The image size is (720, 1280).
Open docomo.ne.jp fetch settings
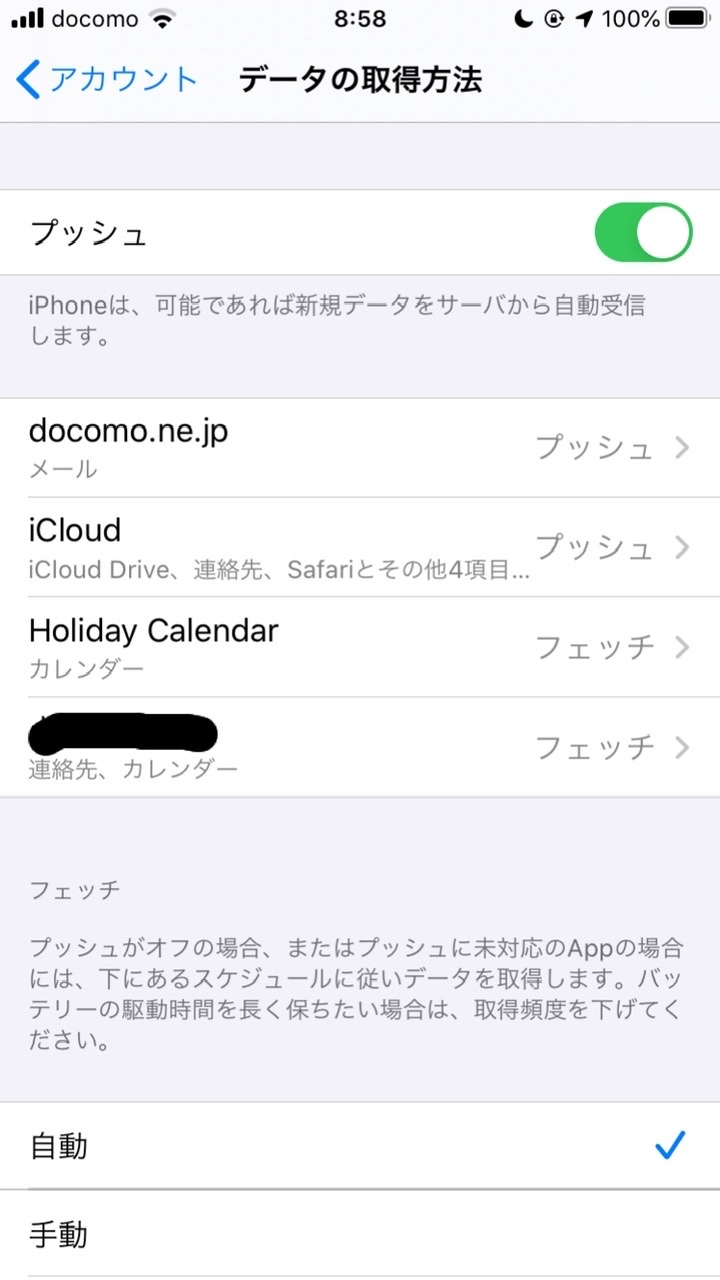[360, 448]
